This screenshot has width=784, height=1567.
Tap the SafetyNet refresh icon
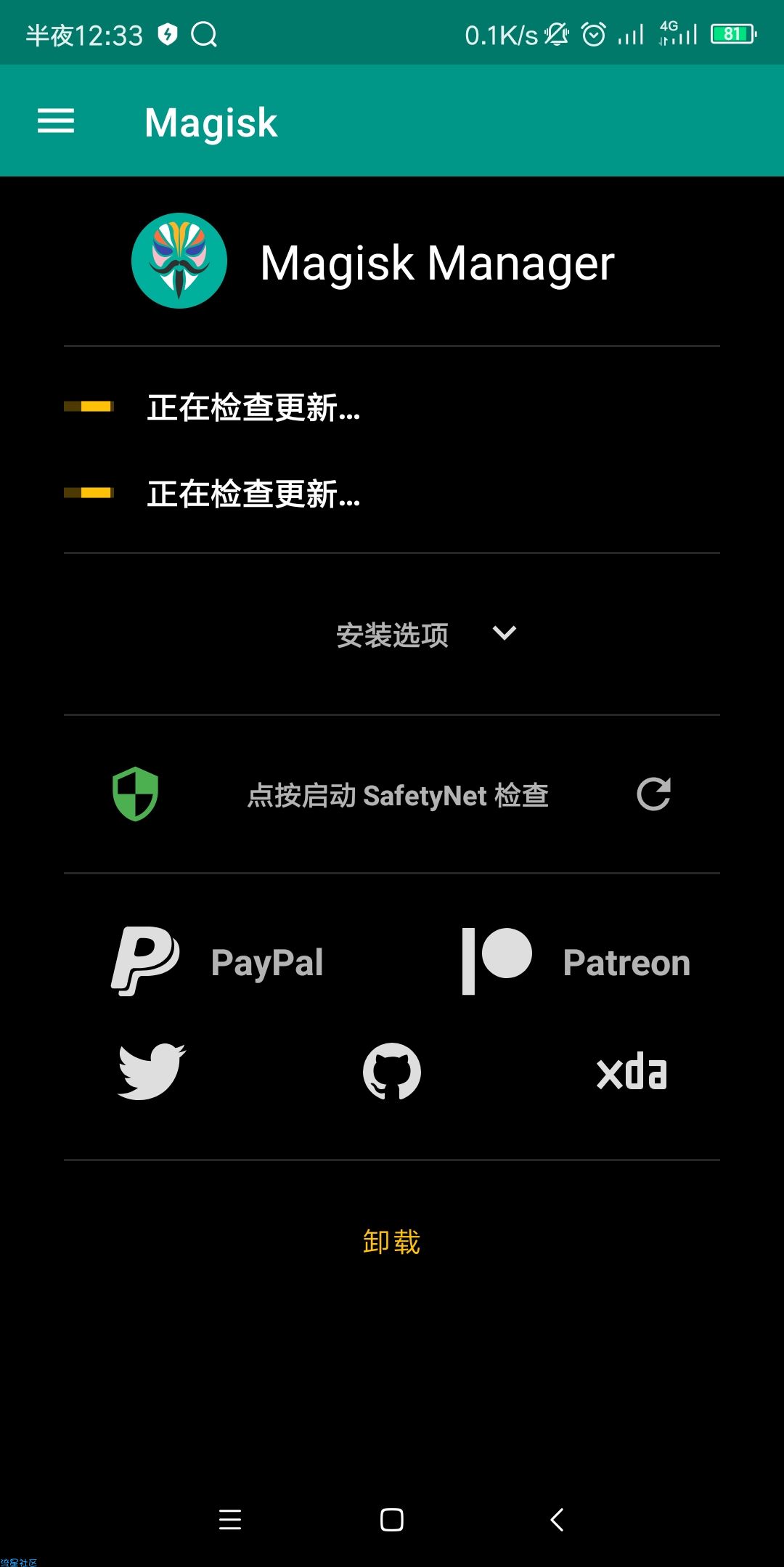tap(653, 794)
